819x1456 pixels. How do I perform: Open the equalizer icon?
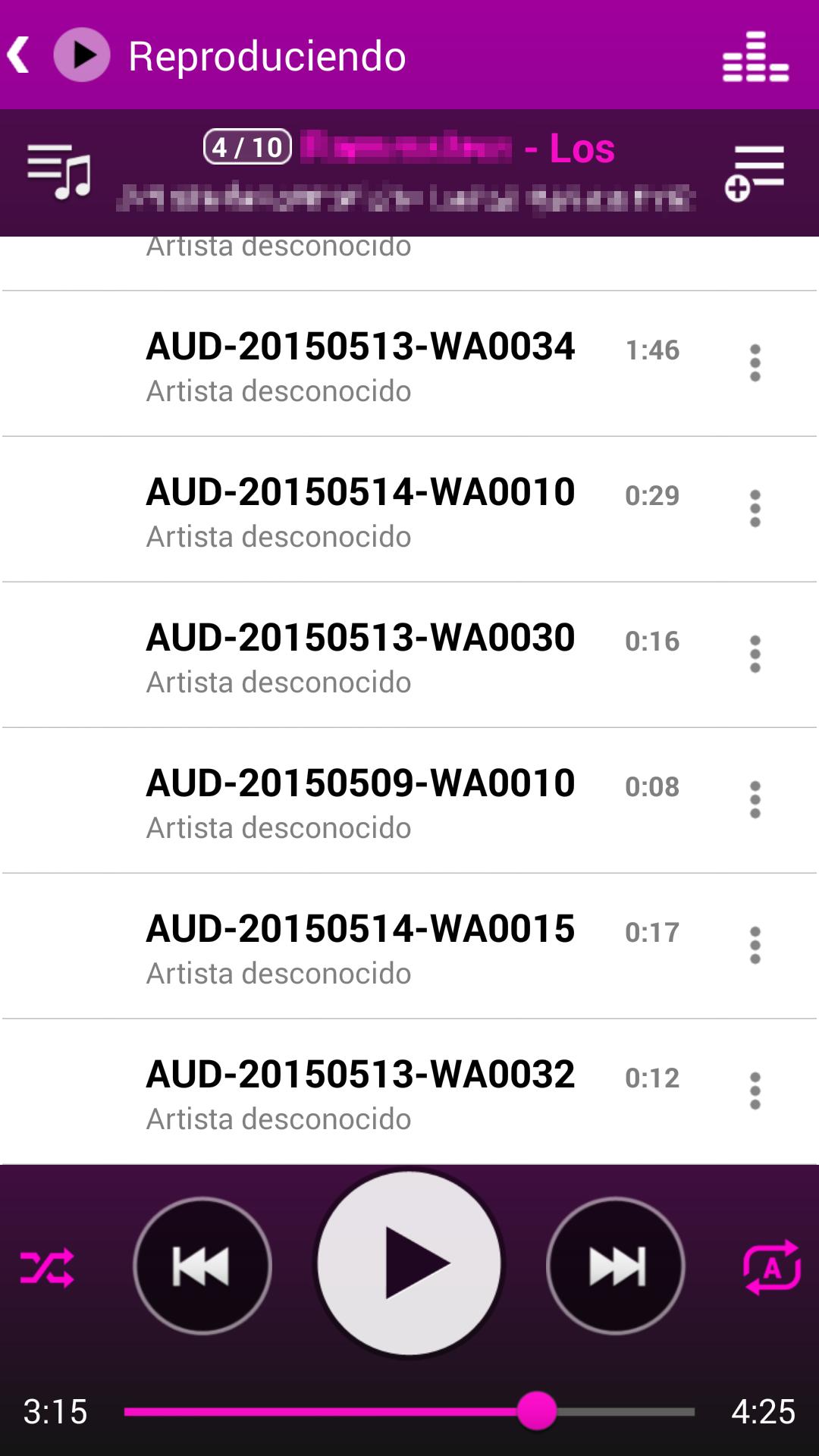pyautogui.click(x=755, y=56)
